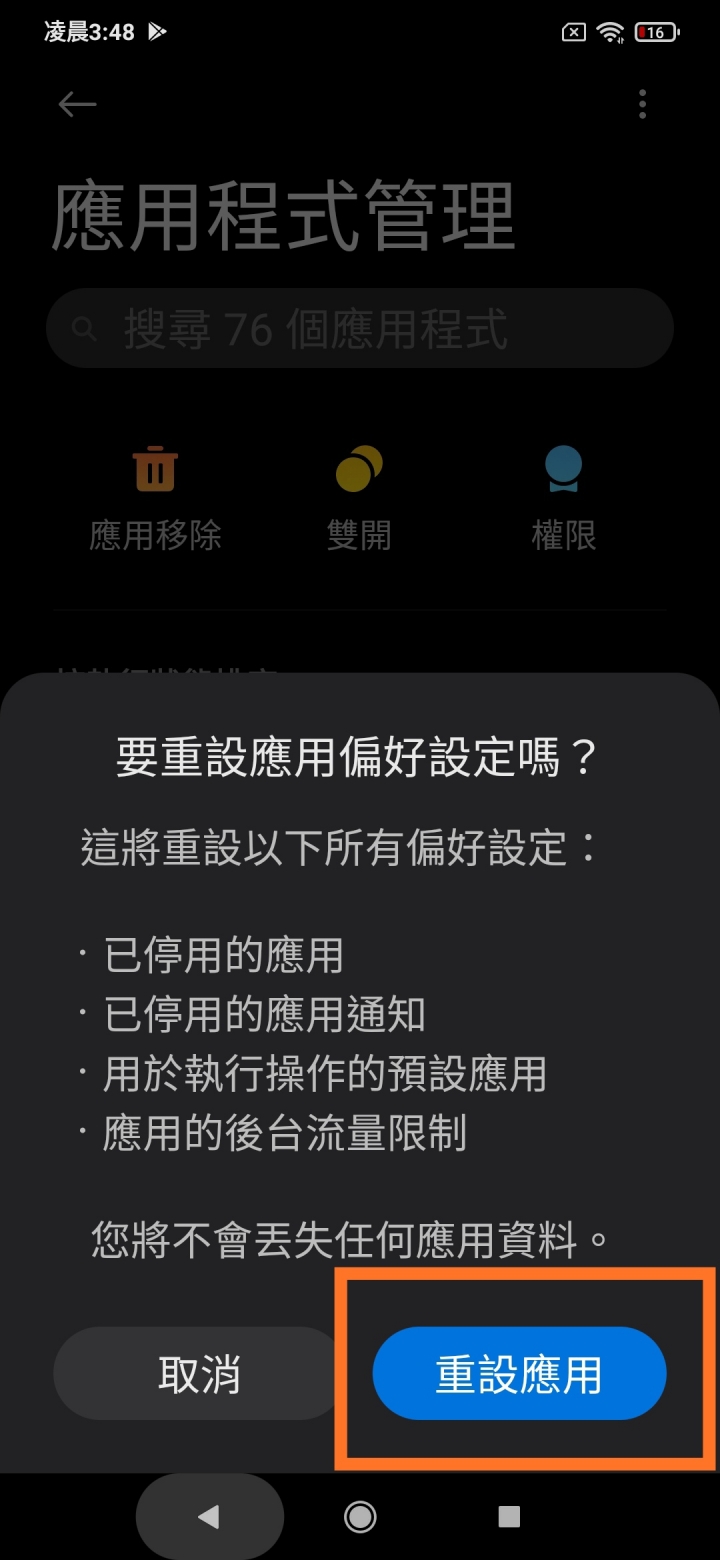Confirm with the 重設應用 button
This screenshot has height=1560, width=720.
click(519, 1373)
